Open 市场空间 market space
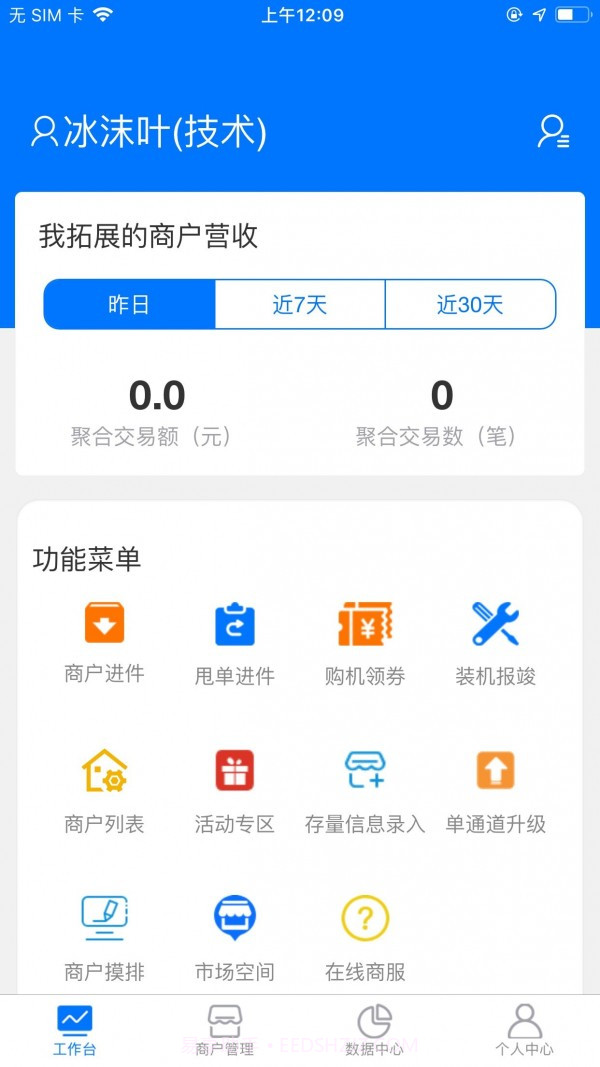The image size is (600, 1067). point(235,937)
